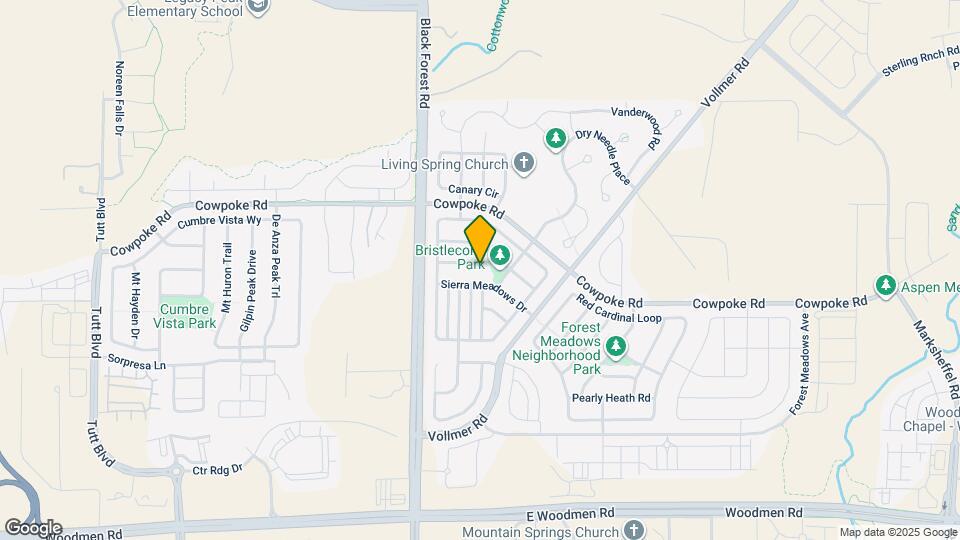Open the Legacy Peak Elementary School pin

(260, 7)
